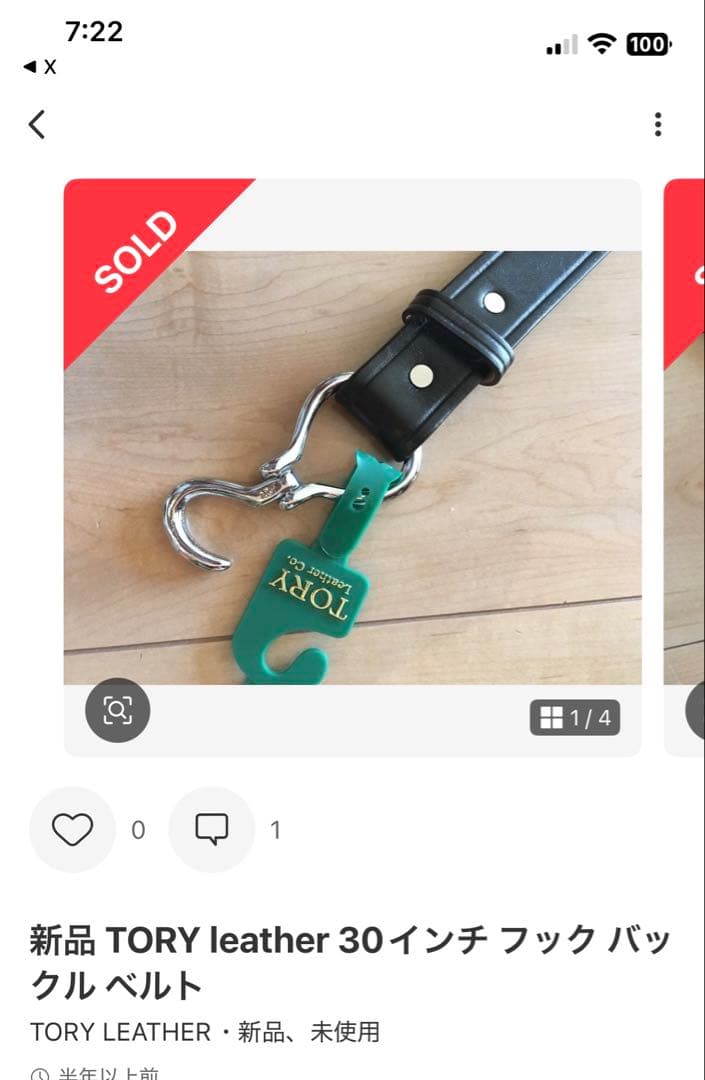Viewport: 705px width, 1080px height.
Task: Like this item with the heart
Action: tap(72, 829)
